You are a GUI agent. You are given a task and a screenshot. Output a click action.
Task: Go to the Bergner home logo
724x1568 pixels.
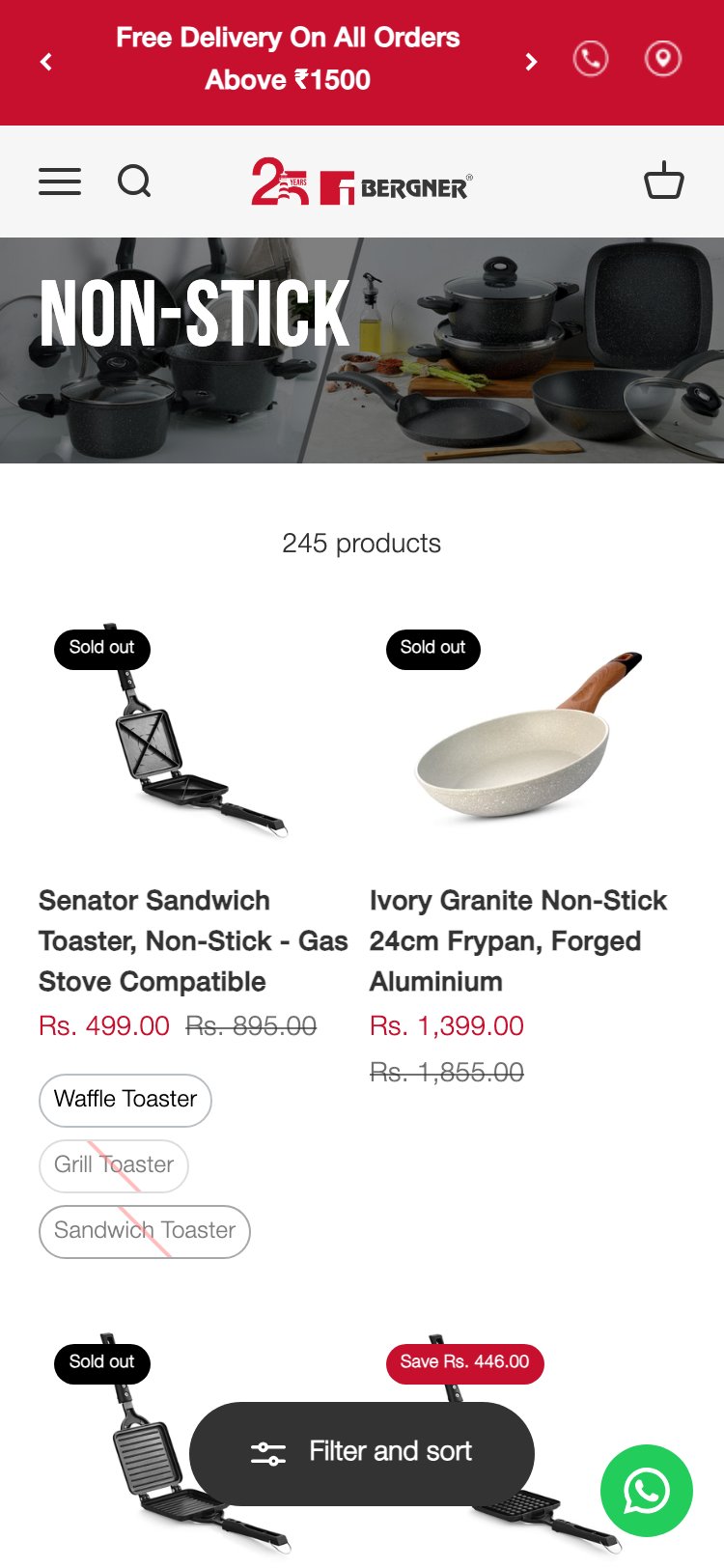coord(362,182)
